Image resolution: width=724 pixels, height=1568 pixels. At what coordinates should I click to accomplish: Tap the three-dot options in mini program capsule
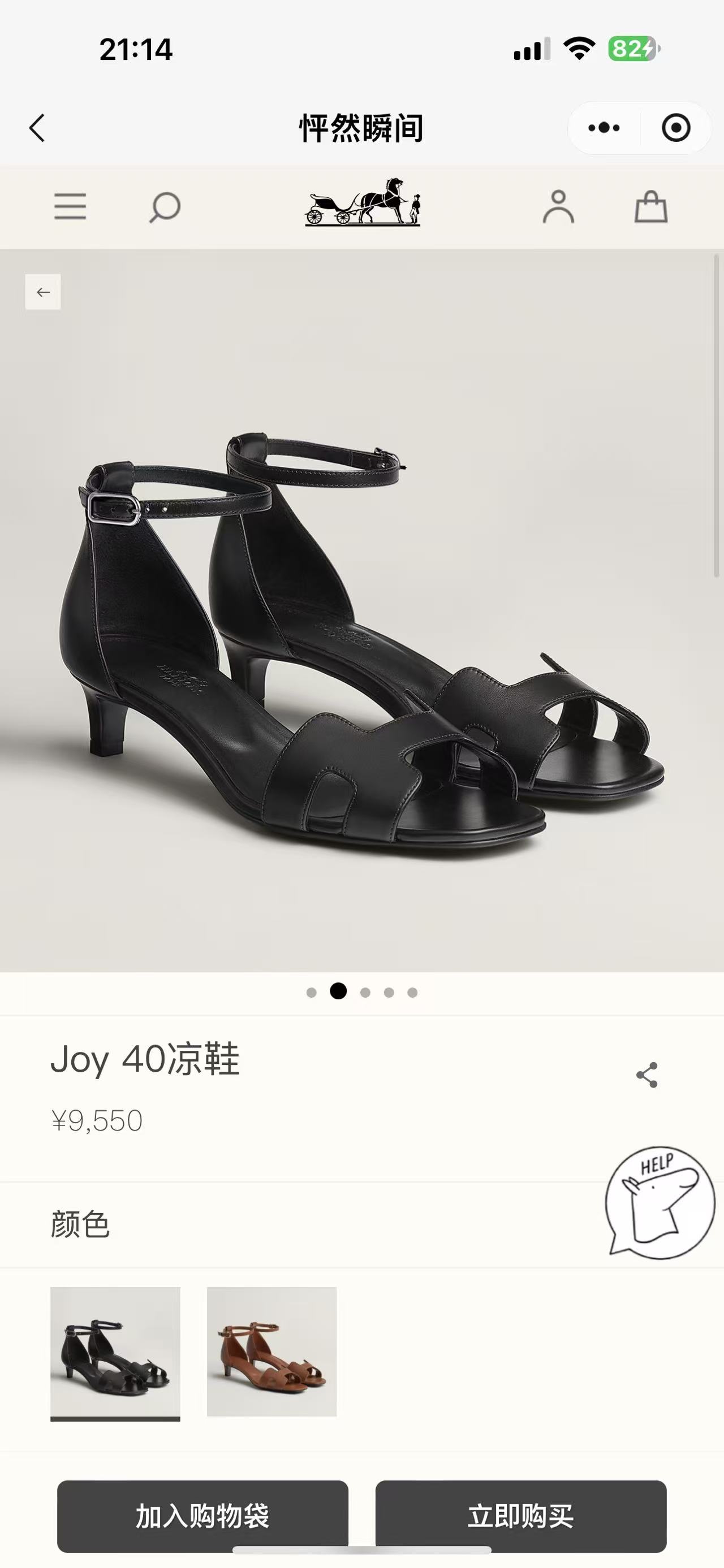[604, 128]
